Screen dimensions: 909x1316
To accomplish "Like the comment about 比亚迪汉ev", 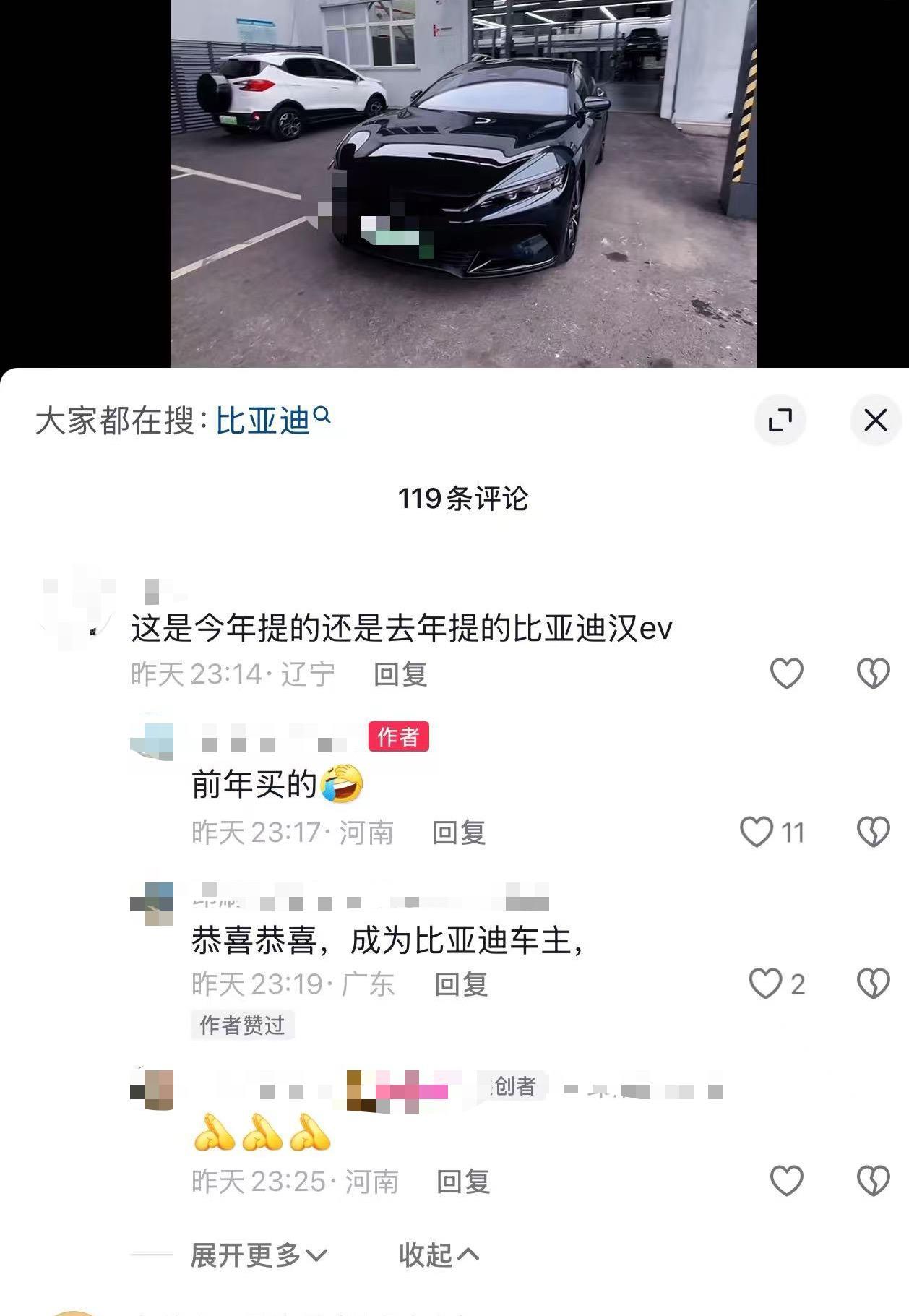I will point(786,674).
